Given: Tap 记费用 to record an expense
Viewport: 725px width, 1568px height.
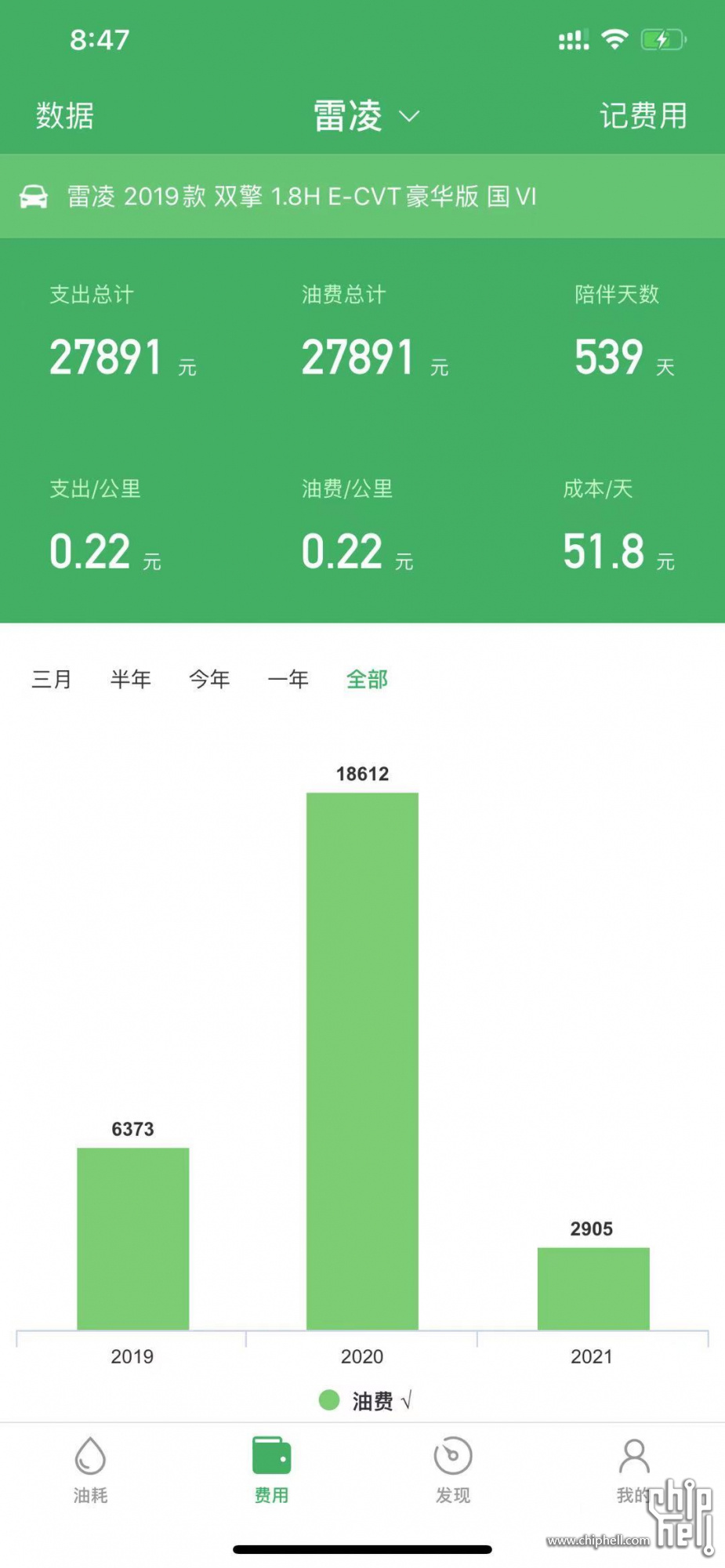Looking at the screenshot, I should (x=643, y=116).
